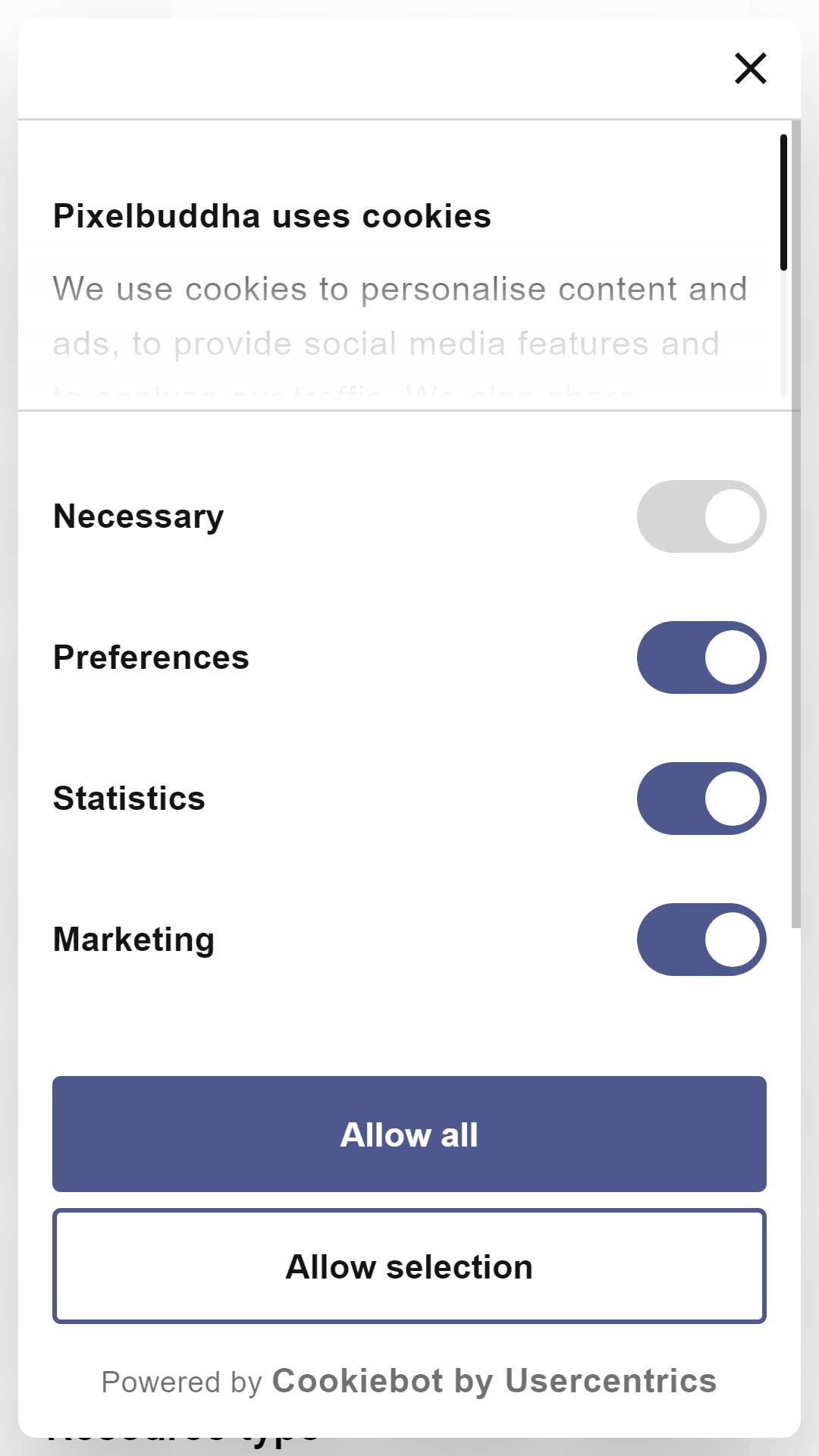
Task: Tap the Allow all button
Action: point(409,1134)
